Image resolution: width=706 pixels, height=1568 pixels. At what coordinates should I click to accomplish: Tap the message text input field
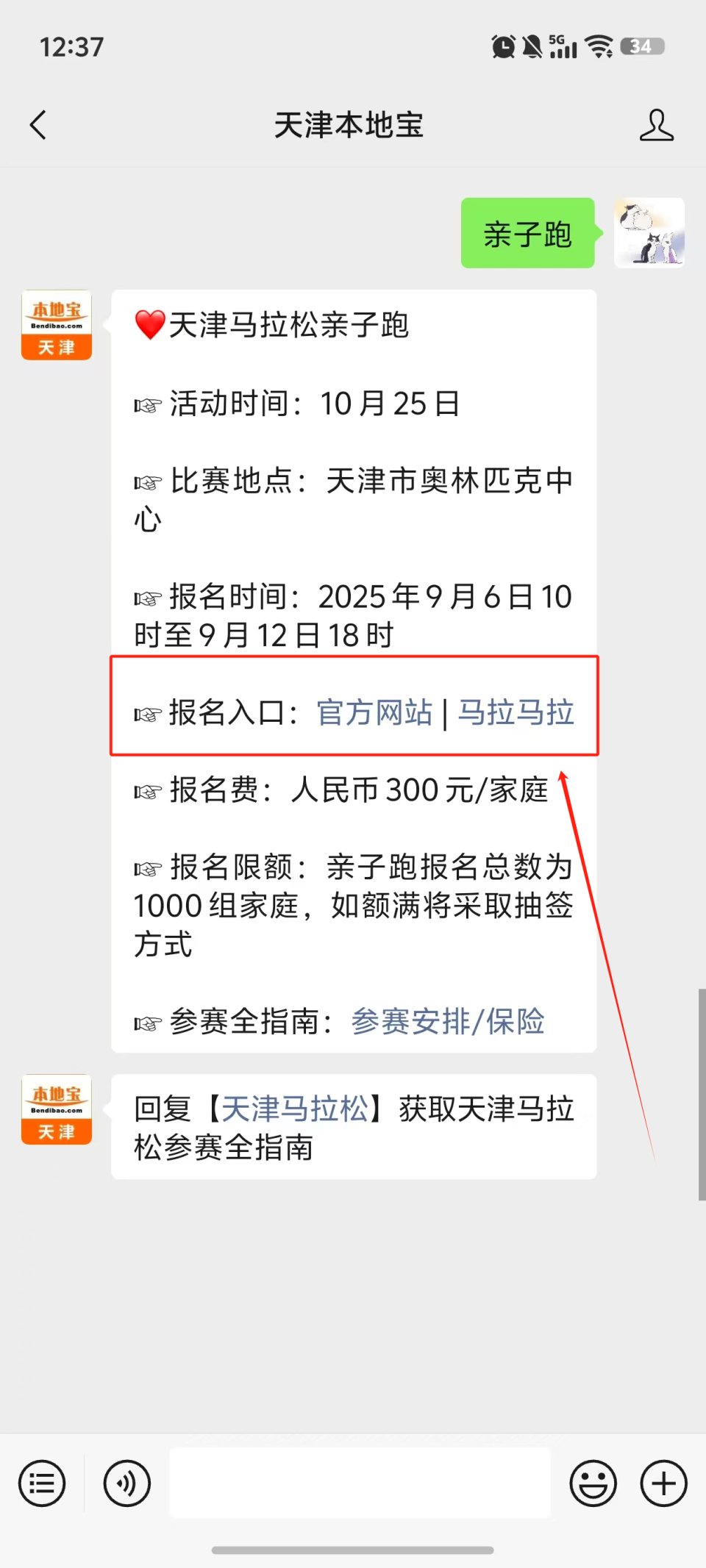coord(359,1481)
